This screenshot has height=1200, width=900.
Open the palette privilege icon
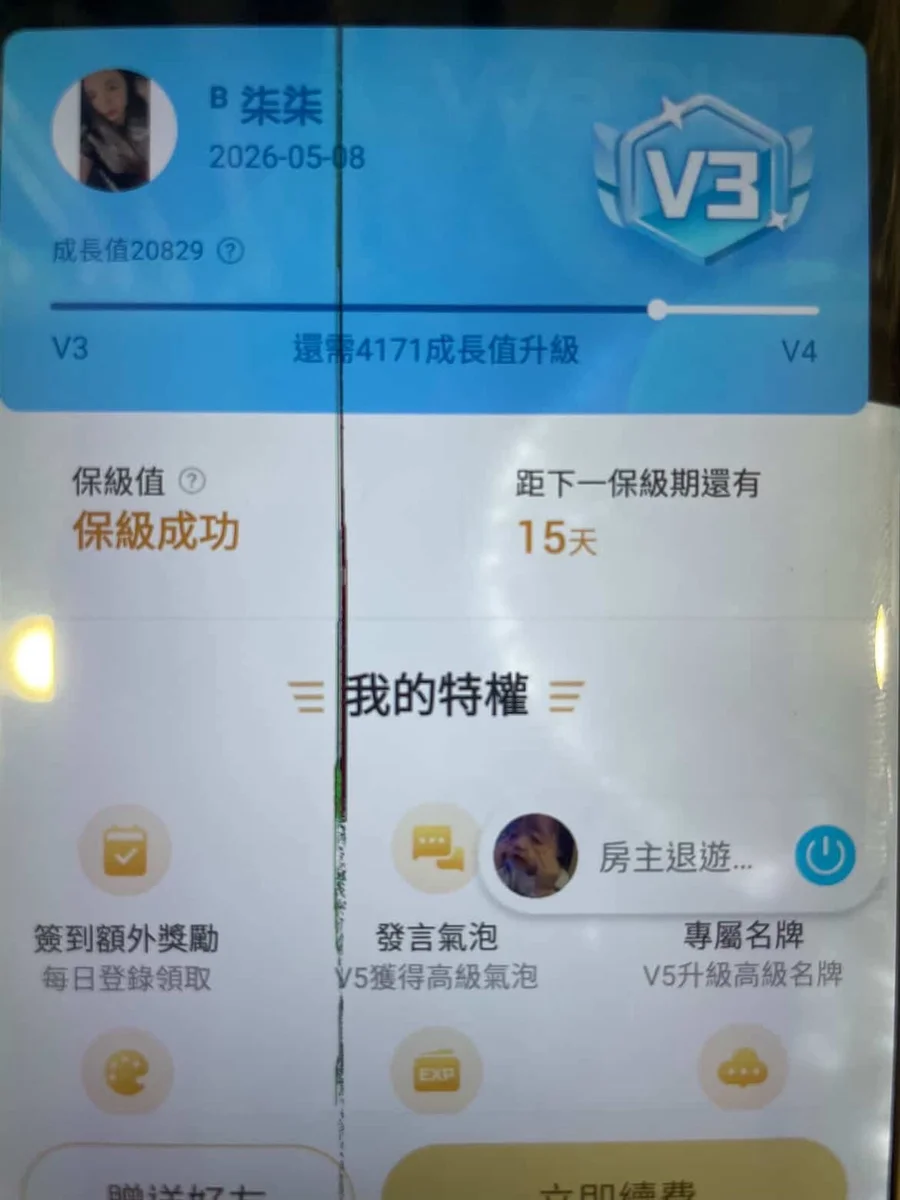coord(127,1071)
